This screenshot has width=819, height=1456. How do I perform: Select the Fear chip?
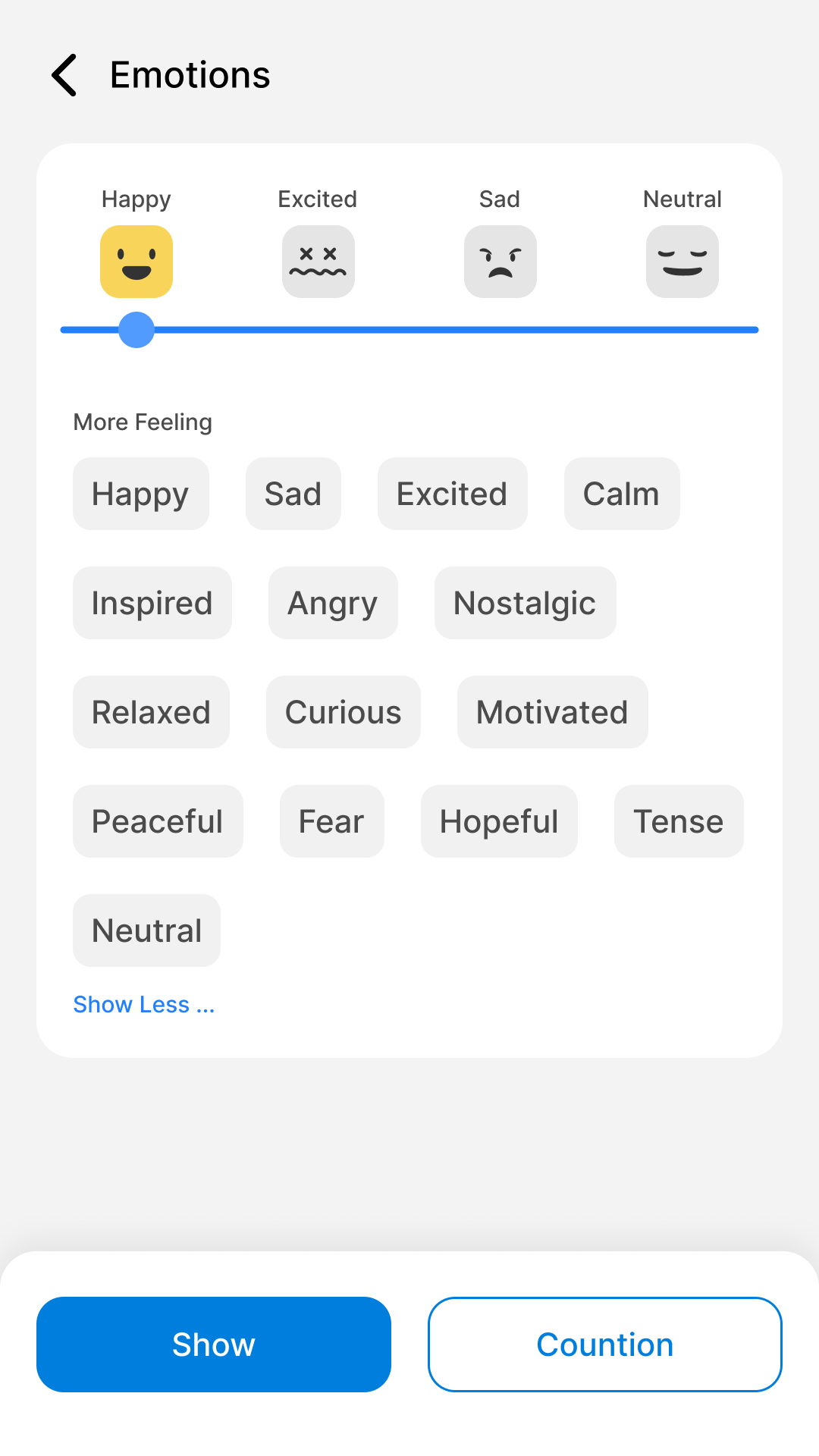(332, 821)
